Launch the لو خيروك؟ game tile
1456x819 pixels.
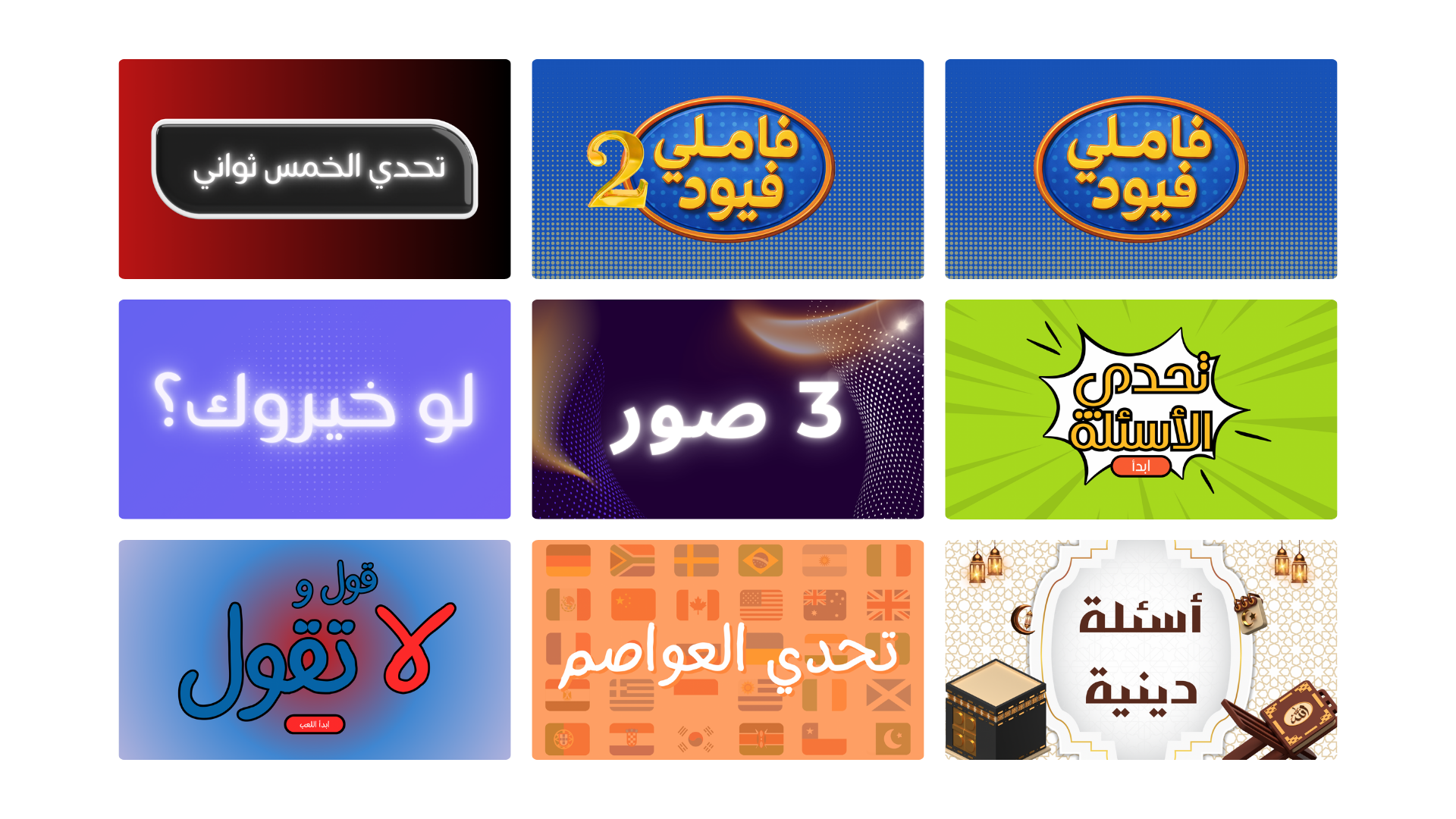coord(314,409)
